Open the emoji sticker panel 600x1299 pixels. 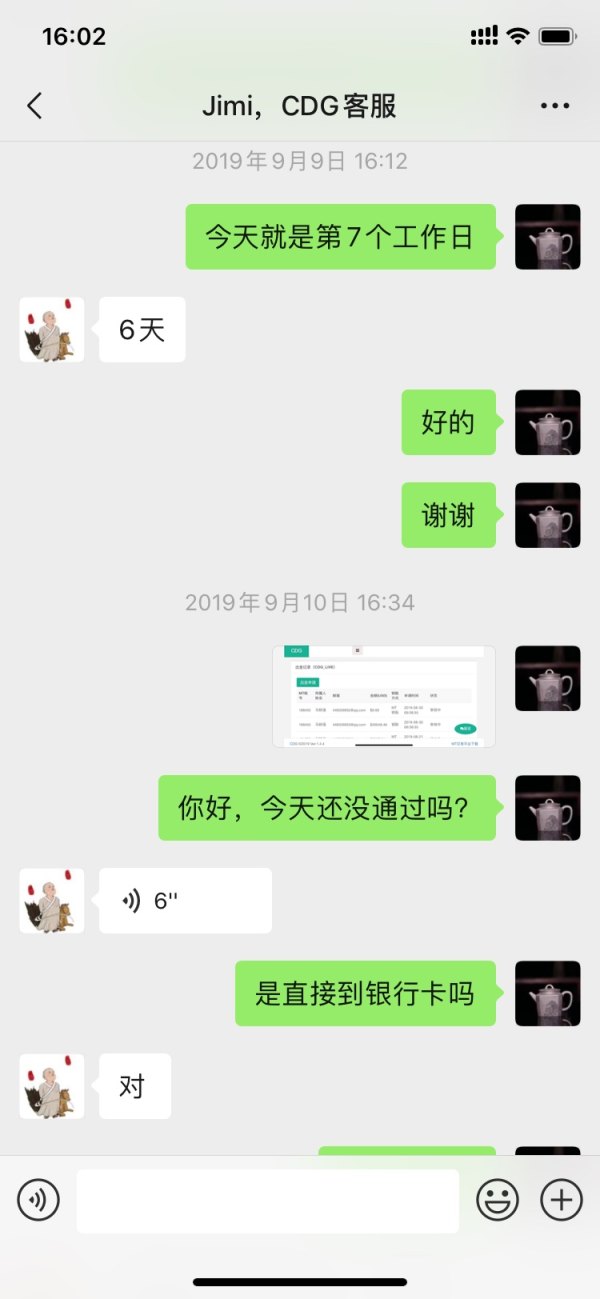pyautogui.click(x=497, y=1200)
